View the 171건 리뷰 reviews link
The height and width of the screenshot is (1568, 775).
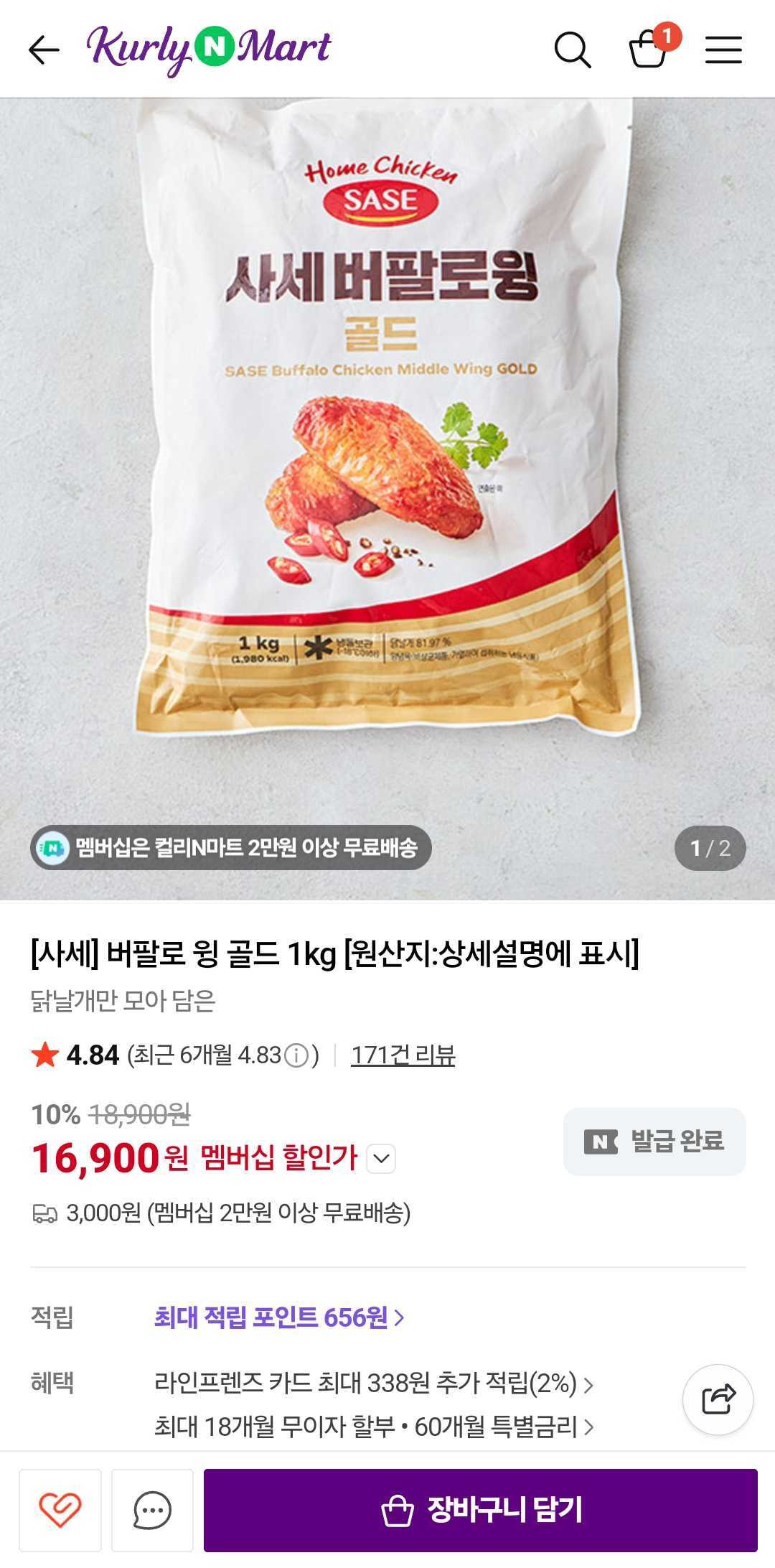click(x=403, y=1055)
